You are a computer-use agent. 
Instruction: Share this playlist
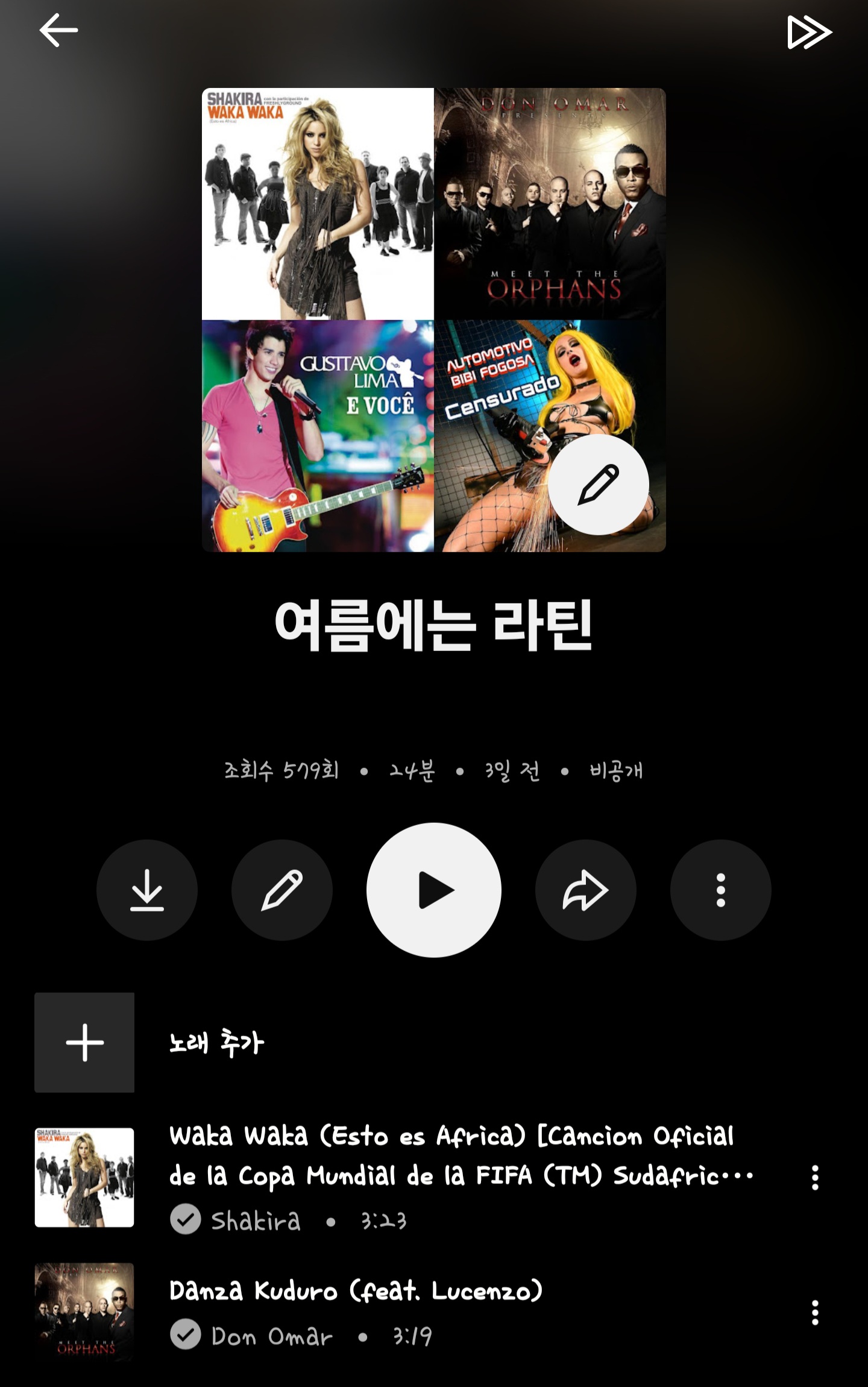pos(586,890)
